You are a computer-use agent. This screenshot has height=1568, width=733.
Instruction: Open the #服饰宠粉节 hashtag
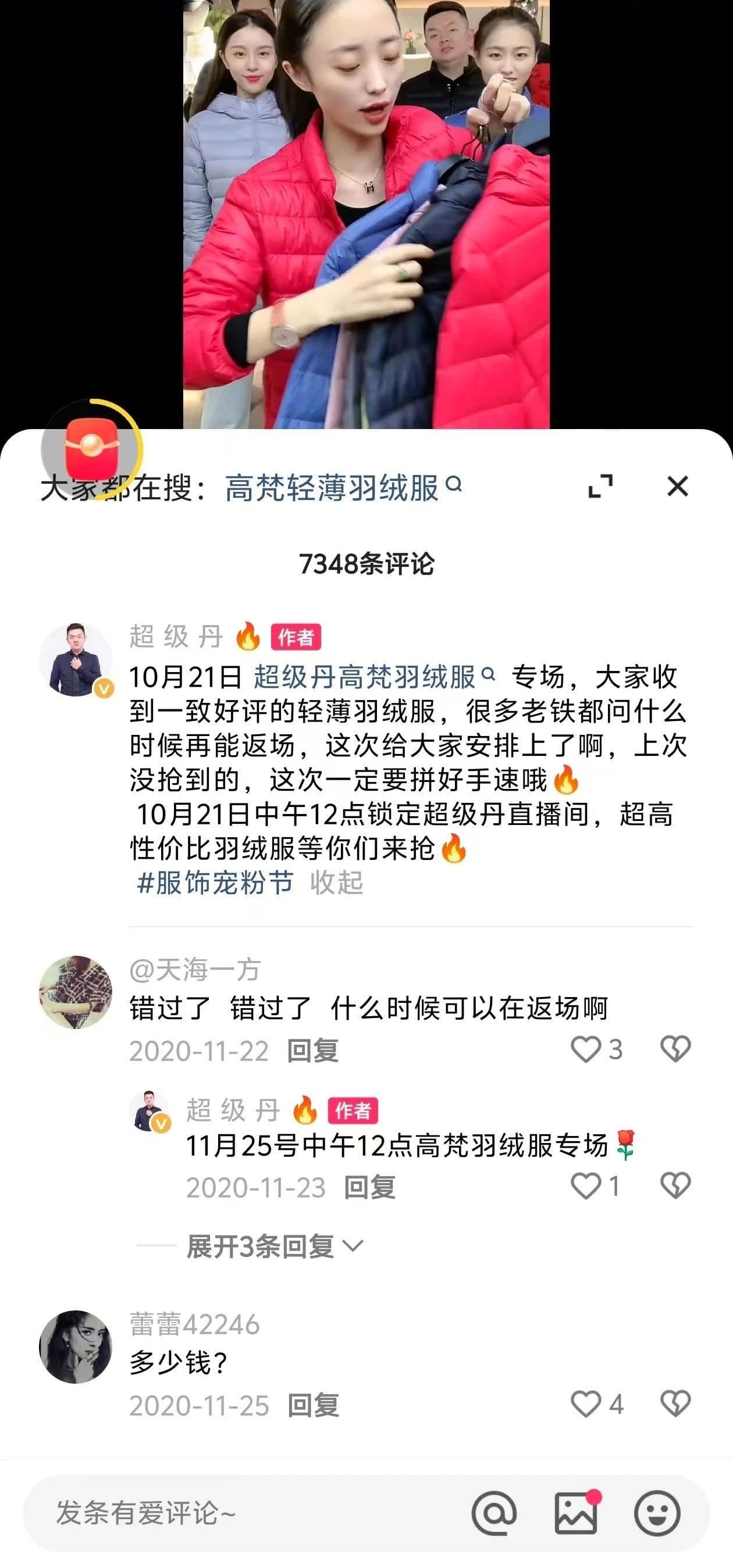(x=215, y=883)
